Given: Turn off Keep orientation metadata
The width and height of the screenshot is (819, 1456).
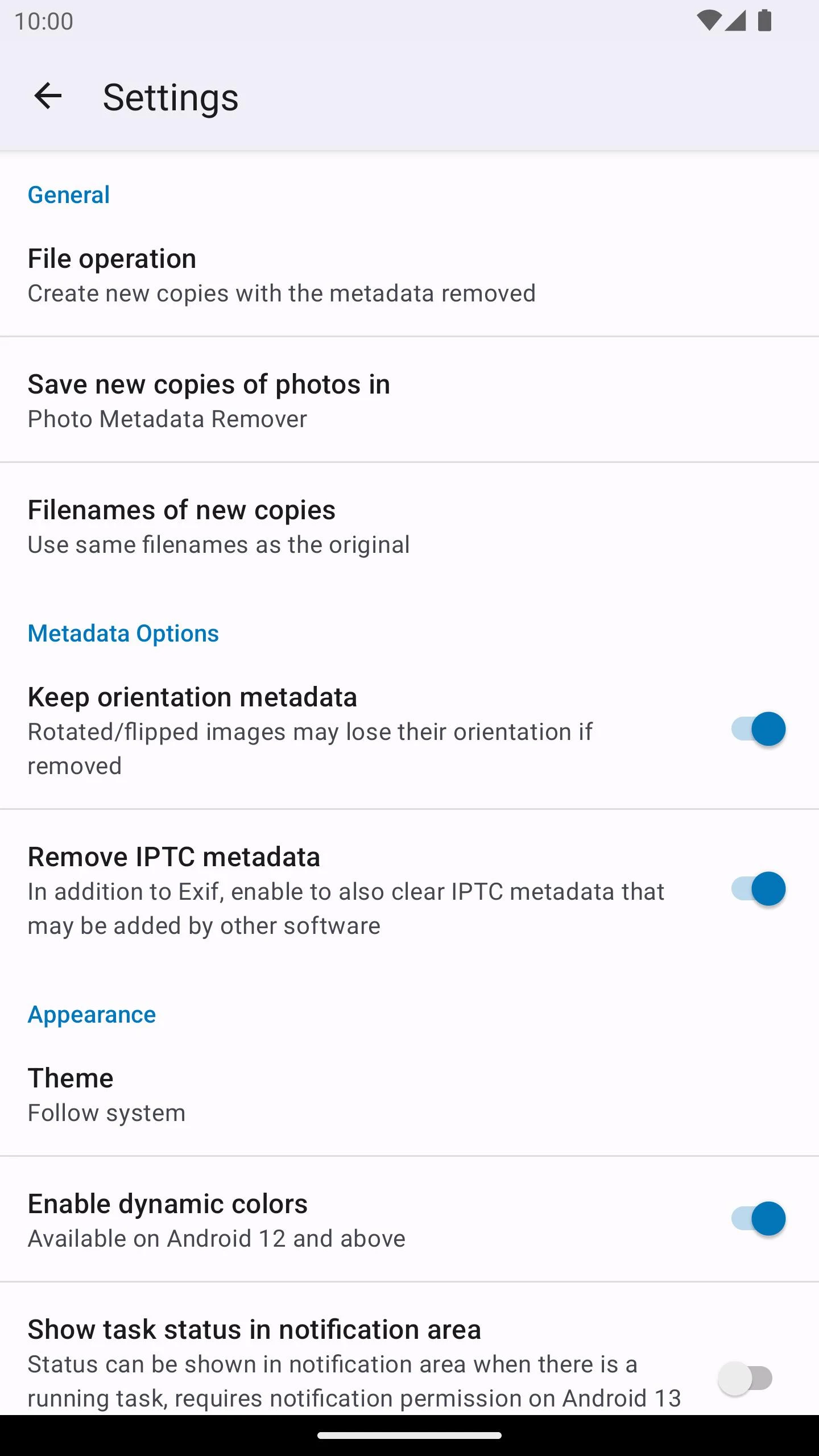Looking at the screenshot, I should (758, 729).
